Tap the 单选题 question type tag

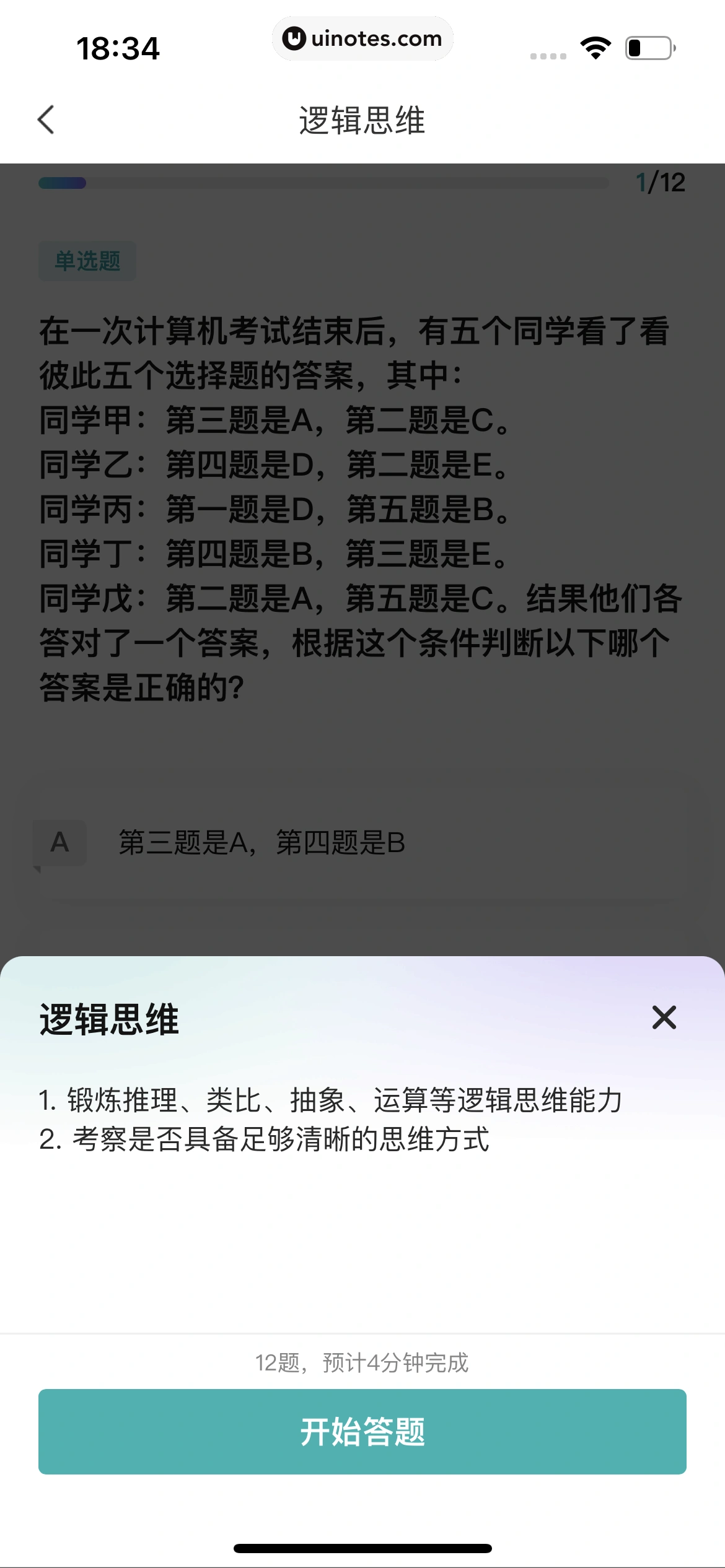(x=87, y=261)
